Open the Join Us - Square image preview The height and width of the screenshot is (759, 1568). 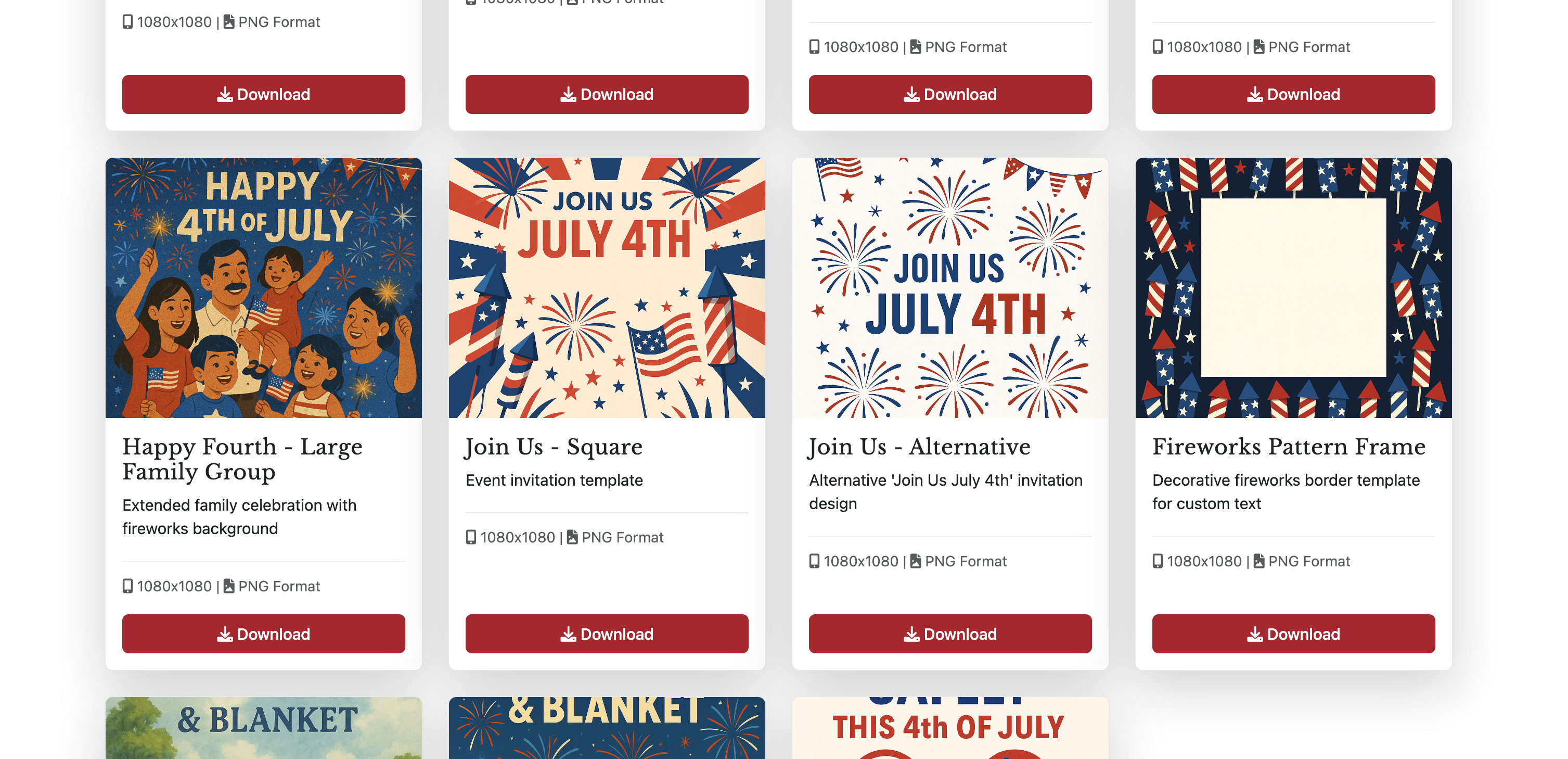(x=606, y=287)
